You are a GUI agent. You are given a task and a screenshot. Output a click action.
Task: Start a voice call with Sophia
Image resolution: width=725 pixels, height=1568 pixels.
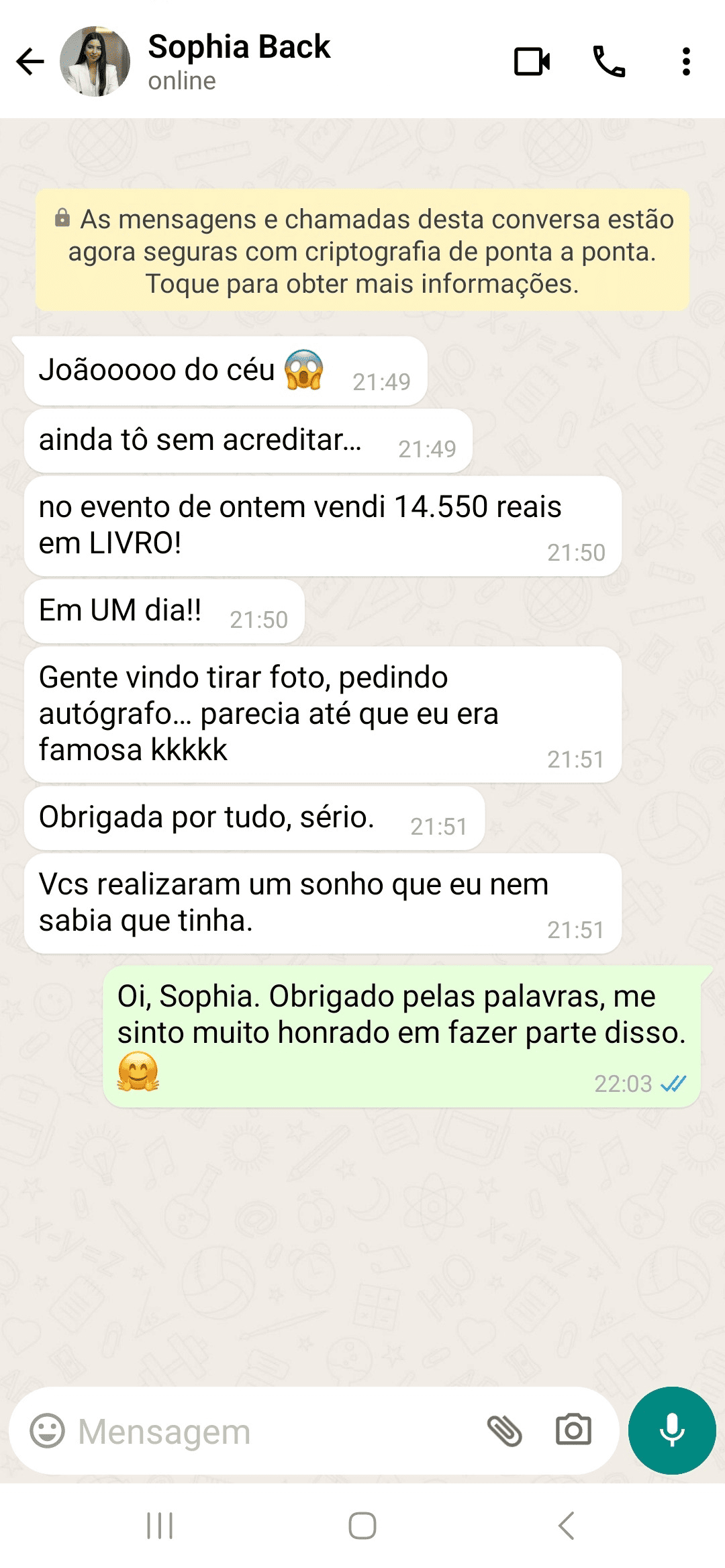coord(609,62)
